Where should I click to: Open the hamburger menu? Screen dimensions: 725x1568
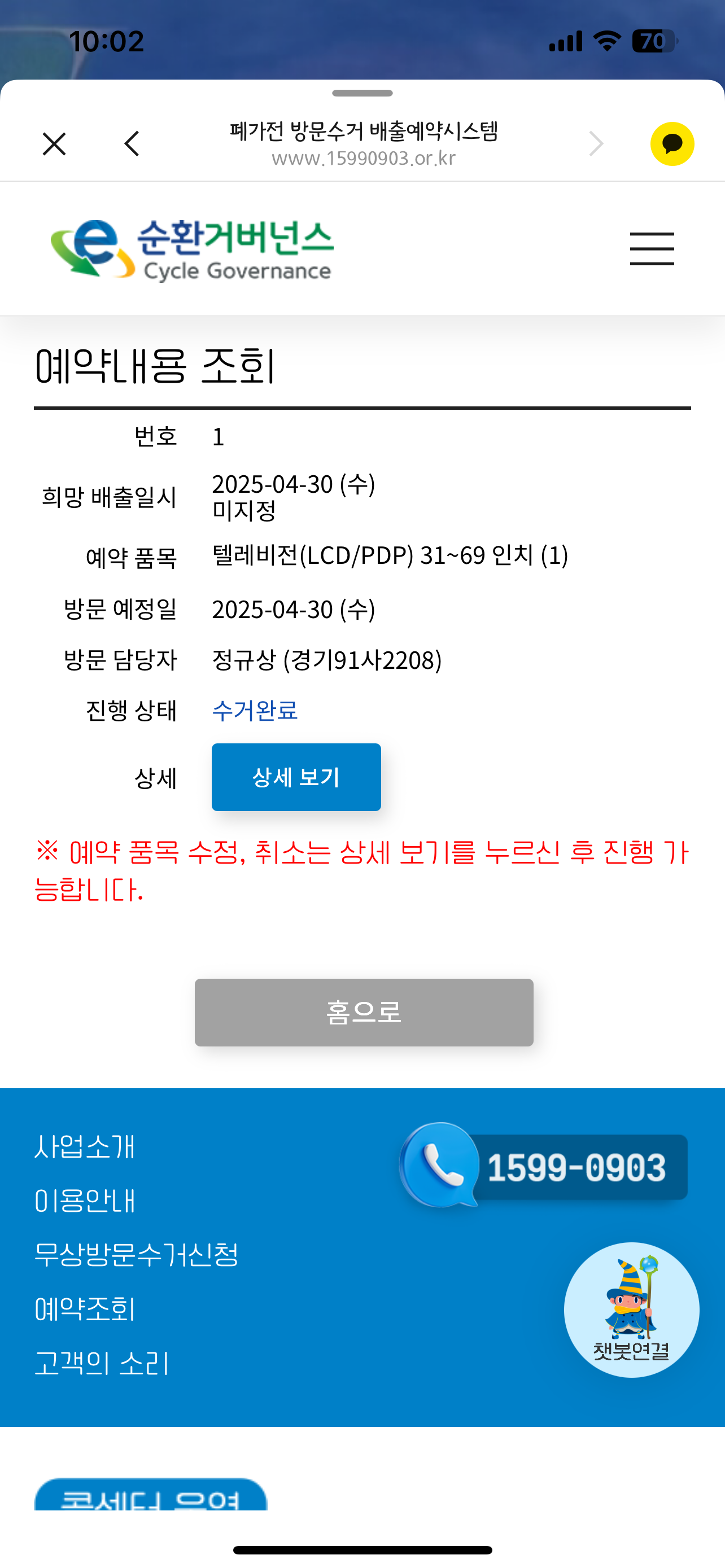click(x=652, y=248)
